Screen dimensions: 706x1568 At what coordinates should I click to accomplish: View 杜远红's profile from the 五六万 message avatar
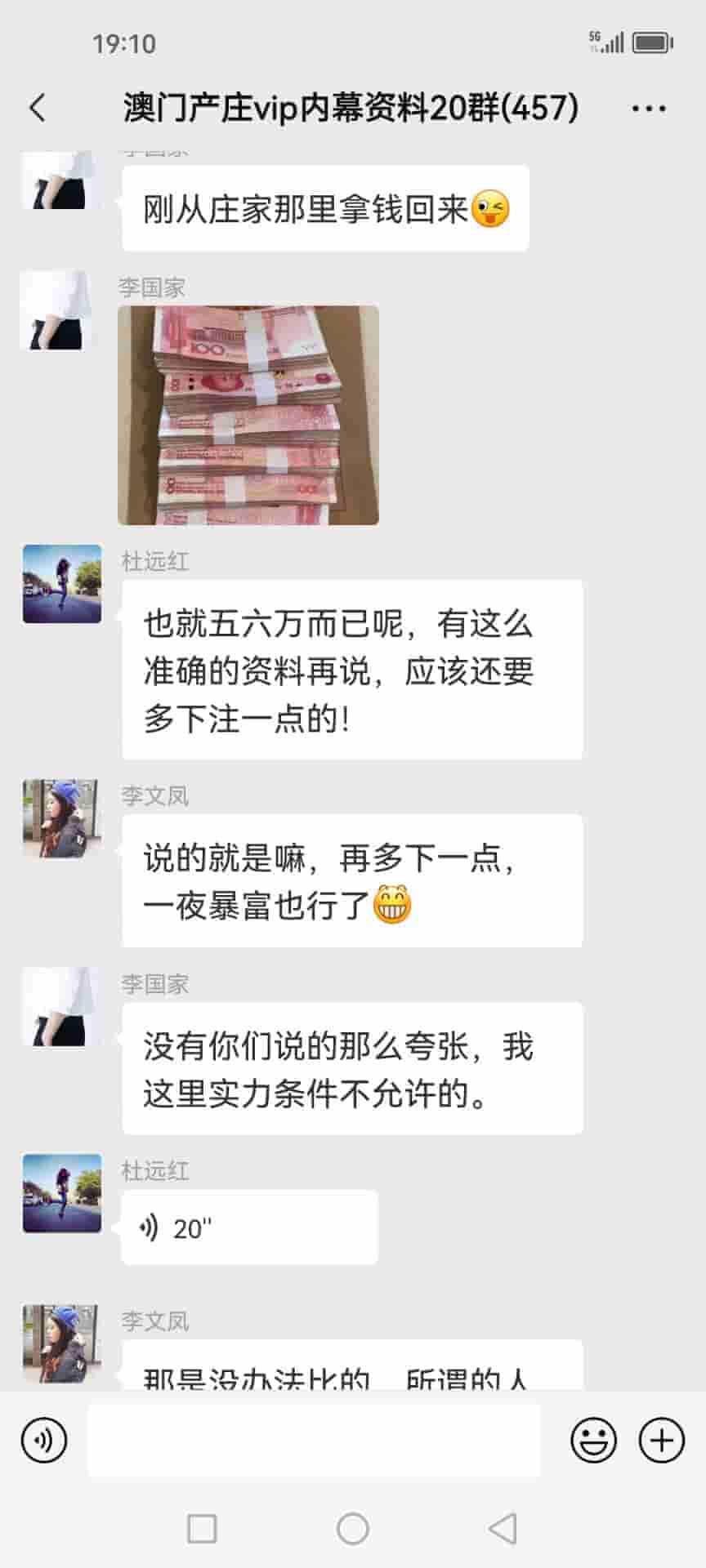[x=62, y=584]
